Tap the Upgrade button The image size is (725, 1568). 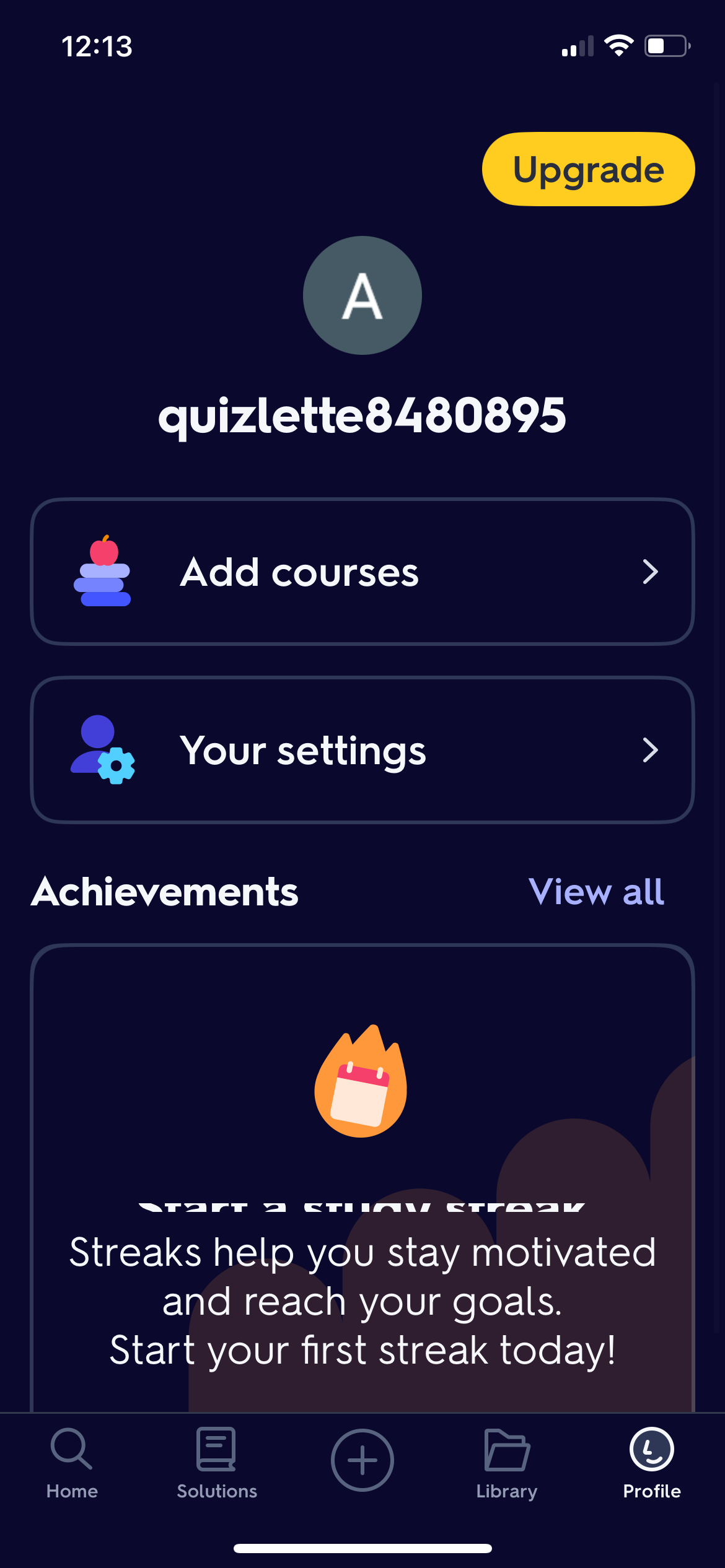587,168
